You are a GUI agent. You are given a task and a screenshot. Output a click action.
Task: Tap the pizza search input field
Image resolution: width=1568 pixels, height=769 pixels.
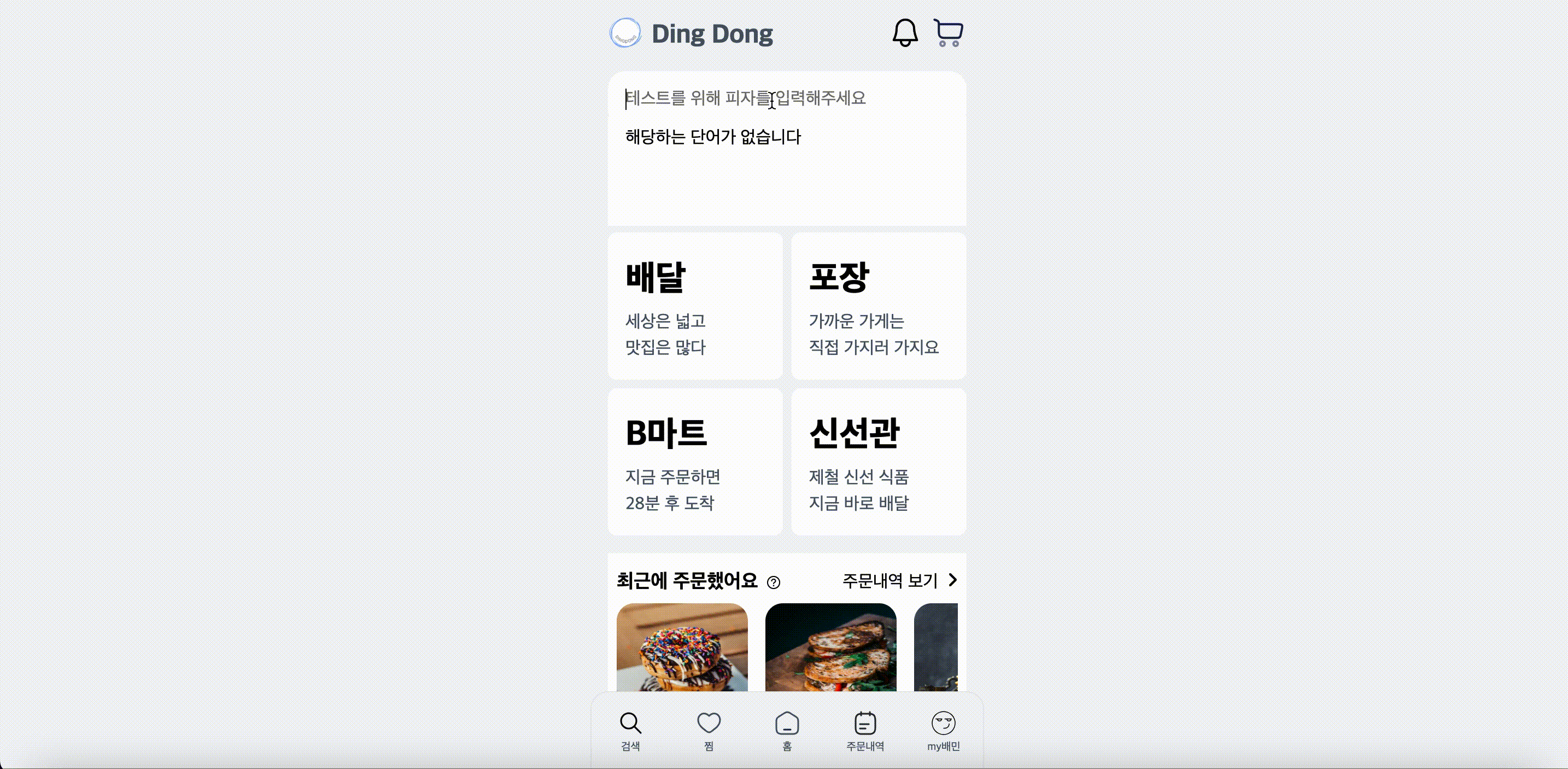click(x=785, y=98)
